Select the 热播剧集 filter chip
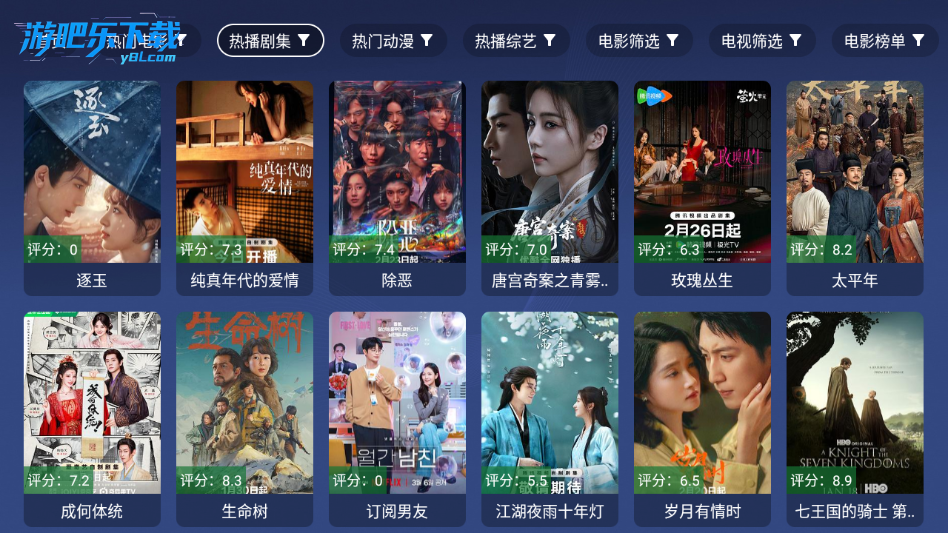Viewport: 948px width, 533px height. (270, 41)
